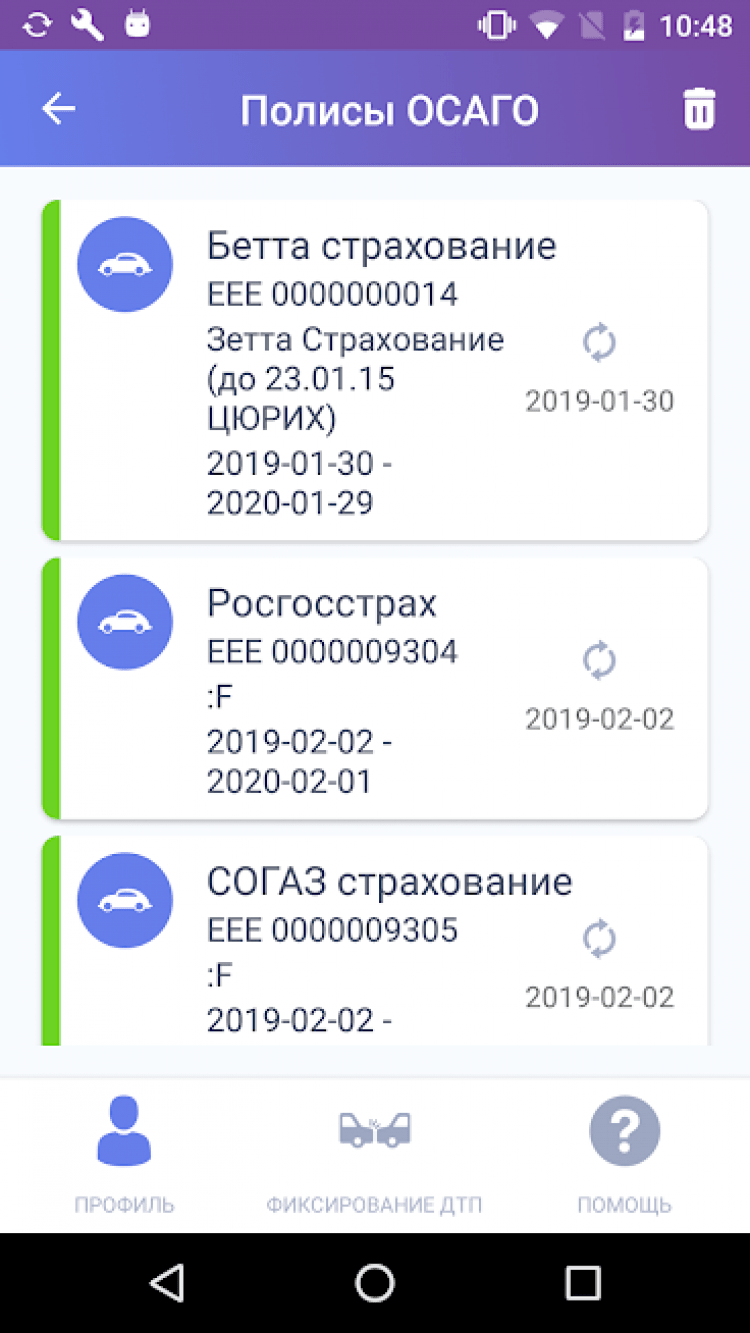Viewport: 750px width, 1333px height.
Task: Tap the trash bin delete icon
Action: 699,109
